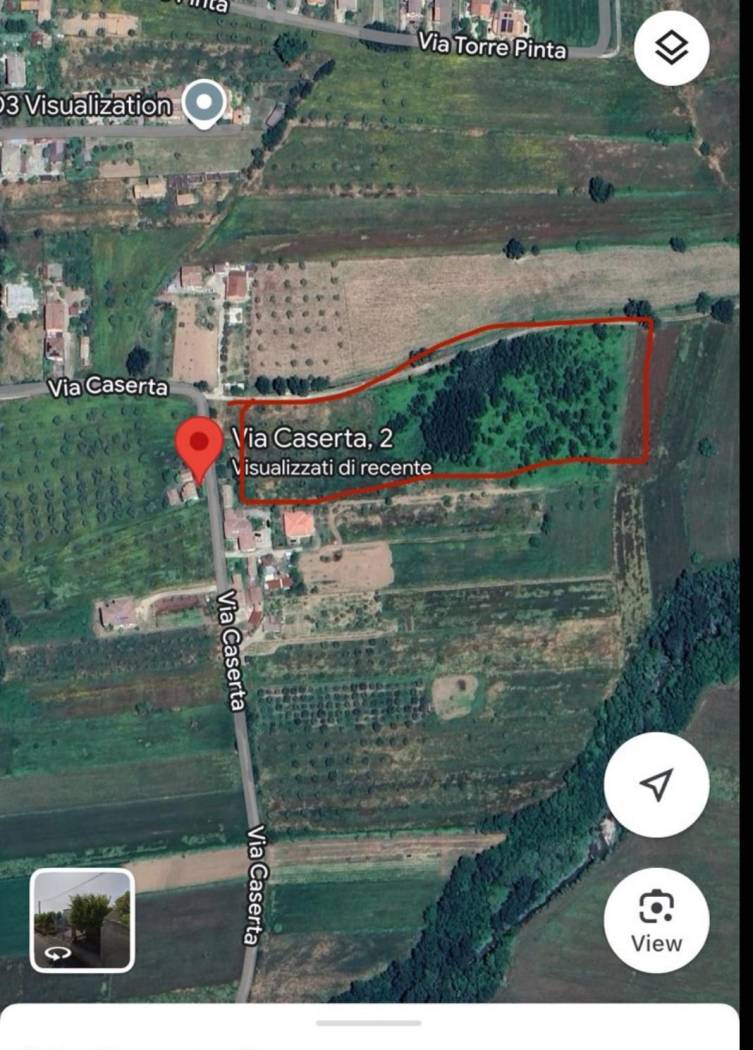Center map on my location
The width and height of the screenshot is (753, 1050).
pos(656,785)
